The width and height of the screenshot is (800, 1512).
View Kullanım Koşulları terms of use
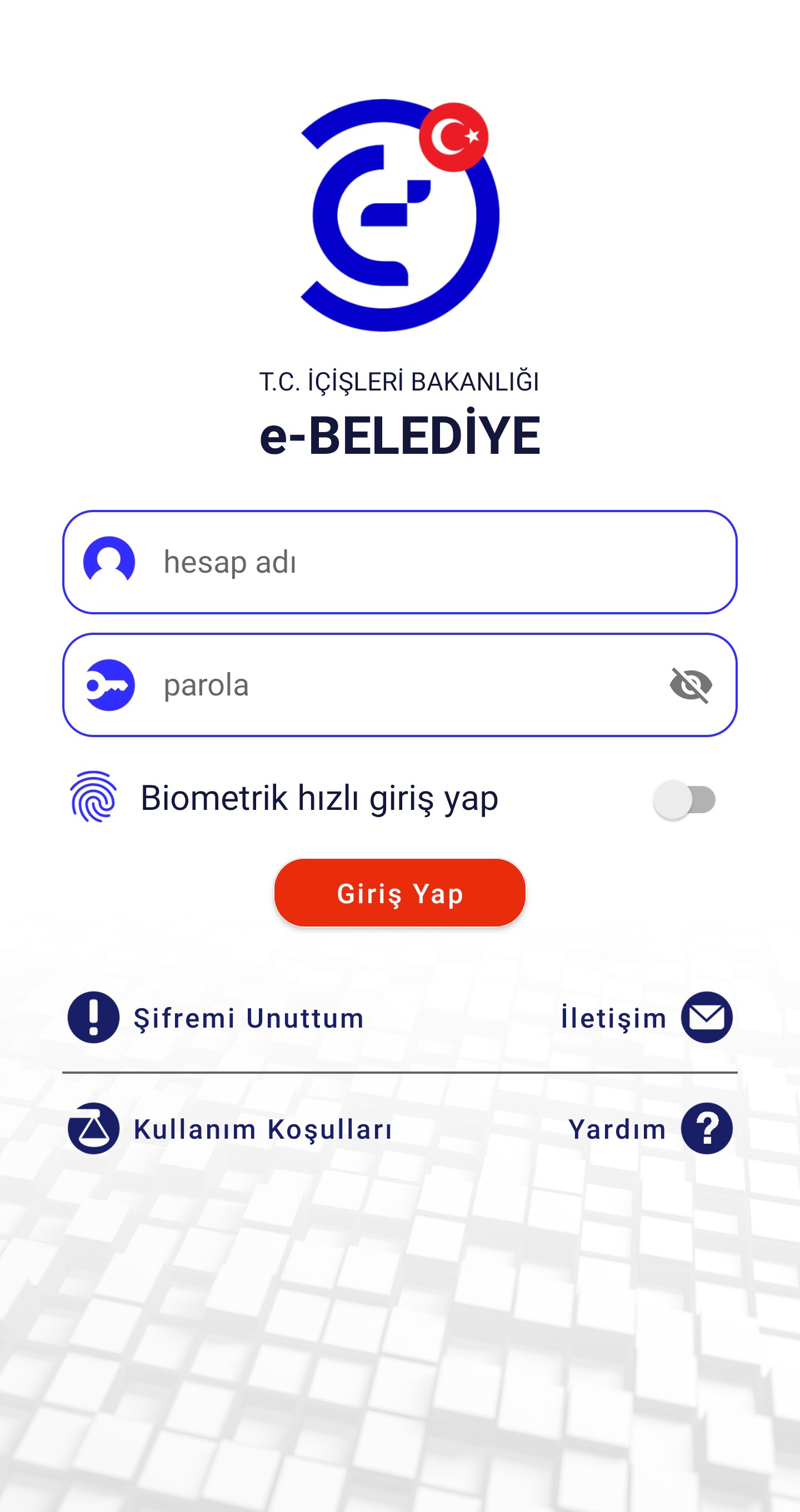[x=230, y=1129]
